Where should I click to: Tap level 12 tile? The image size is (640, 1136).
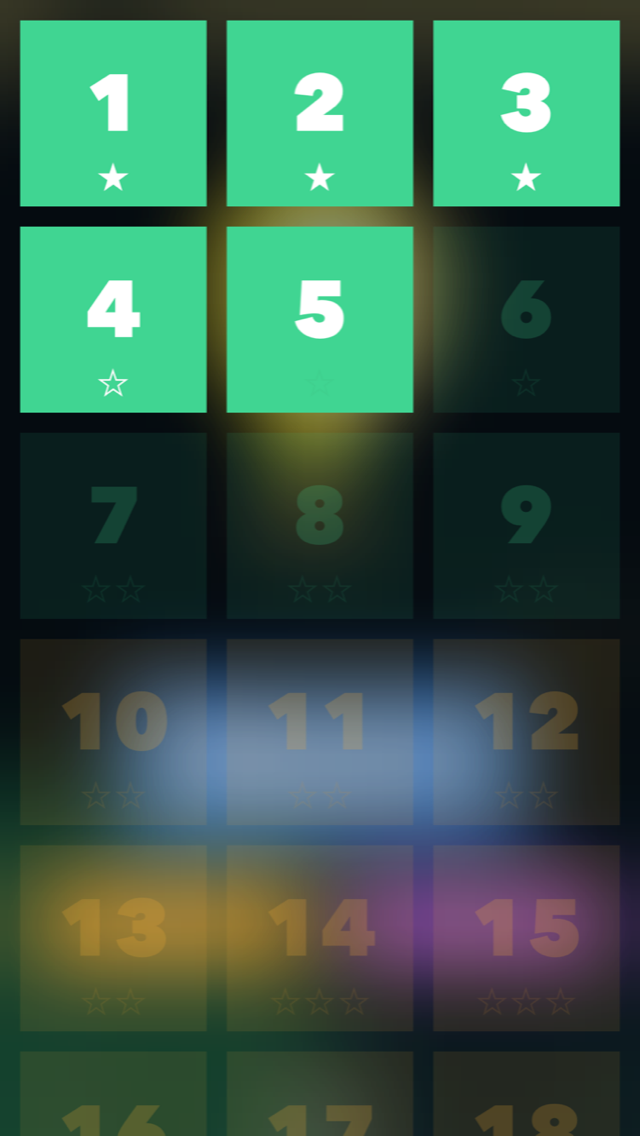pyautogui.click(x=526, y=732)
